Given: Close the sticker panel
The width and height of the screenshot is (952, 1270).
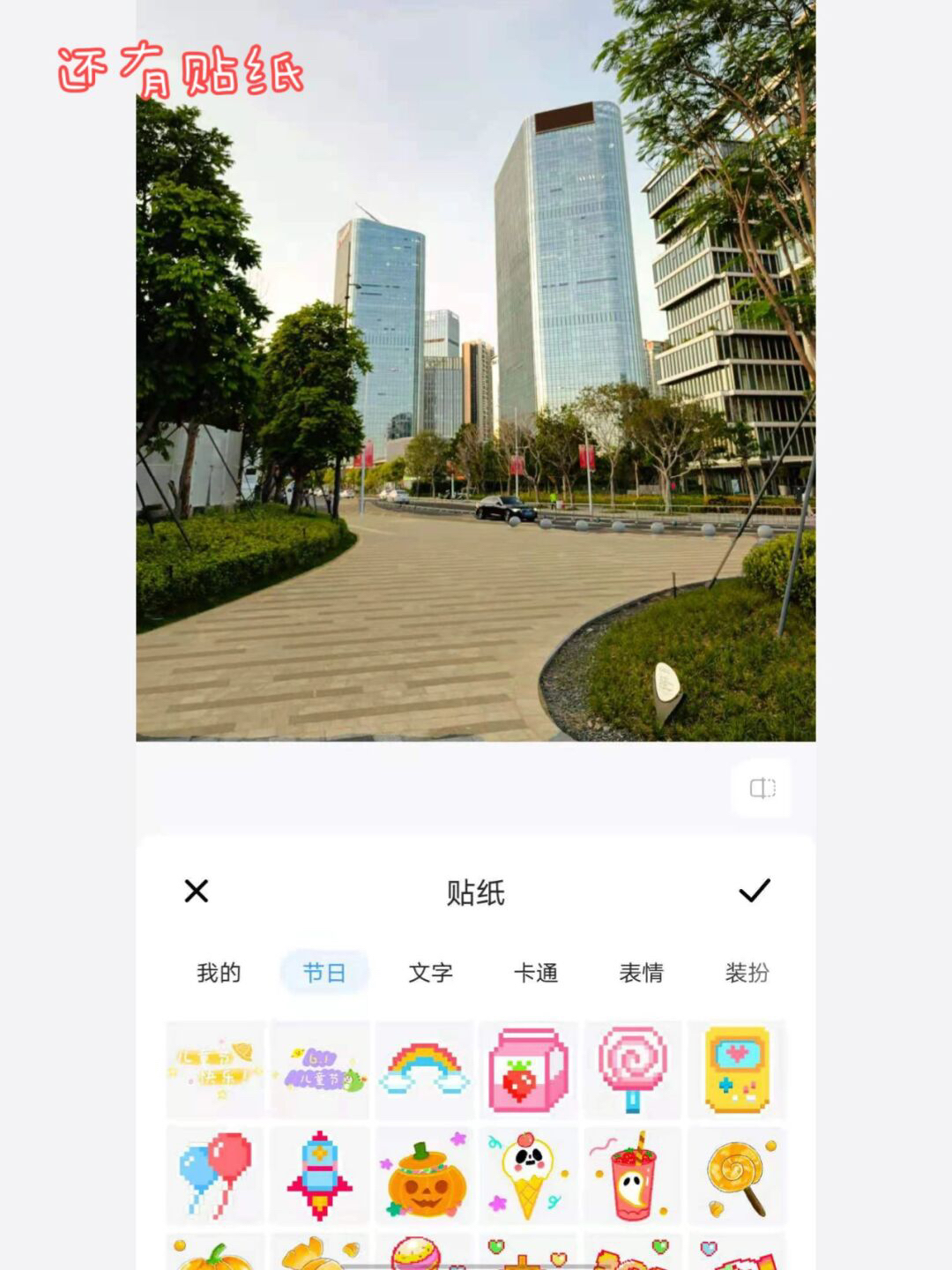Looking at the screenshot, I should (x=197, y=891).
